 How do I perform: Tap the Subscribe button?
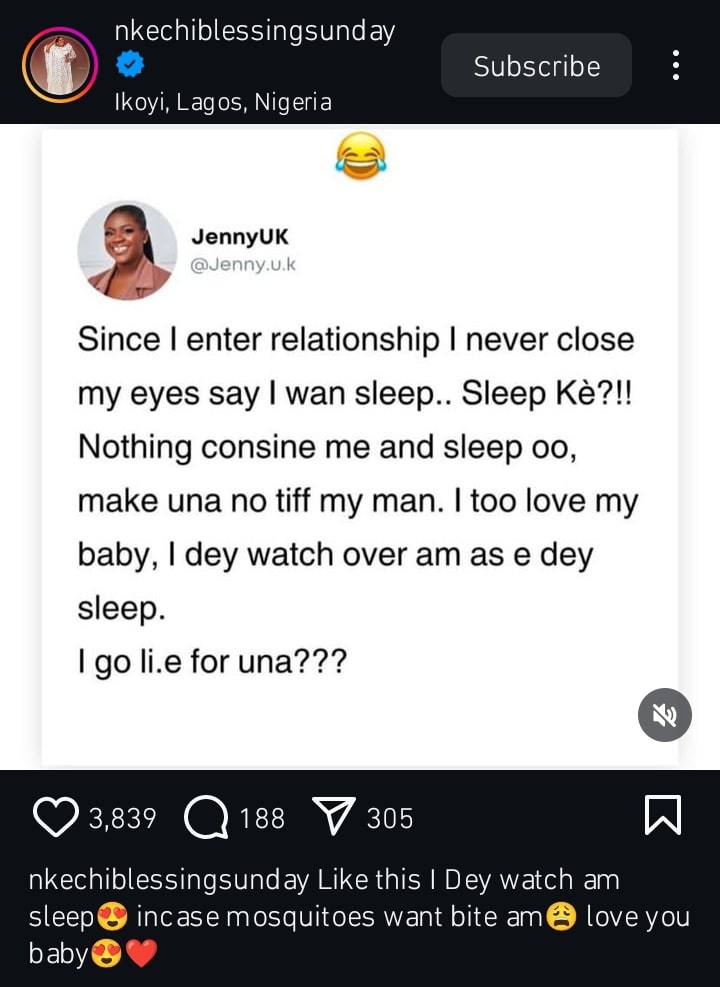(x=536, y=66)
